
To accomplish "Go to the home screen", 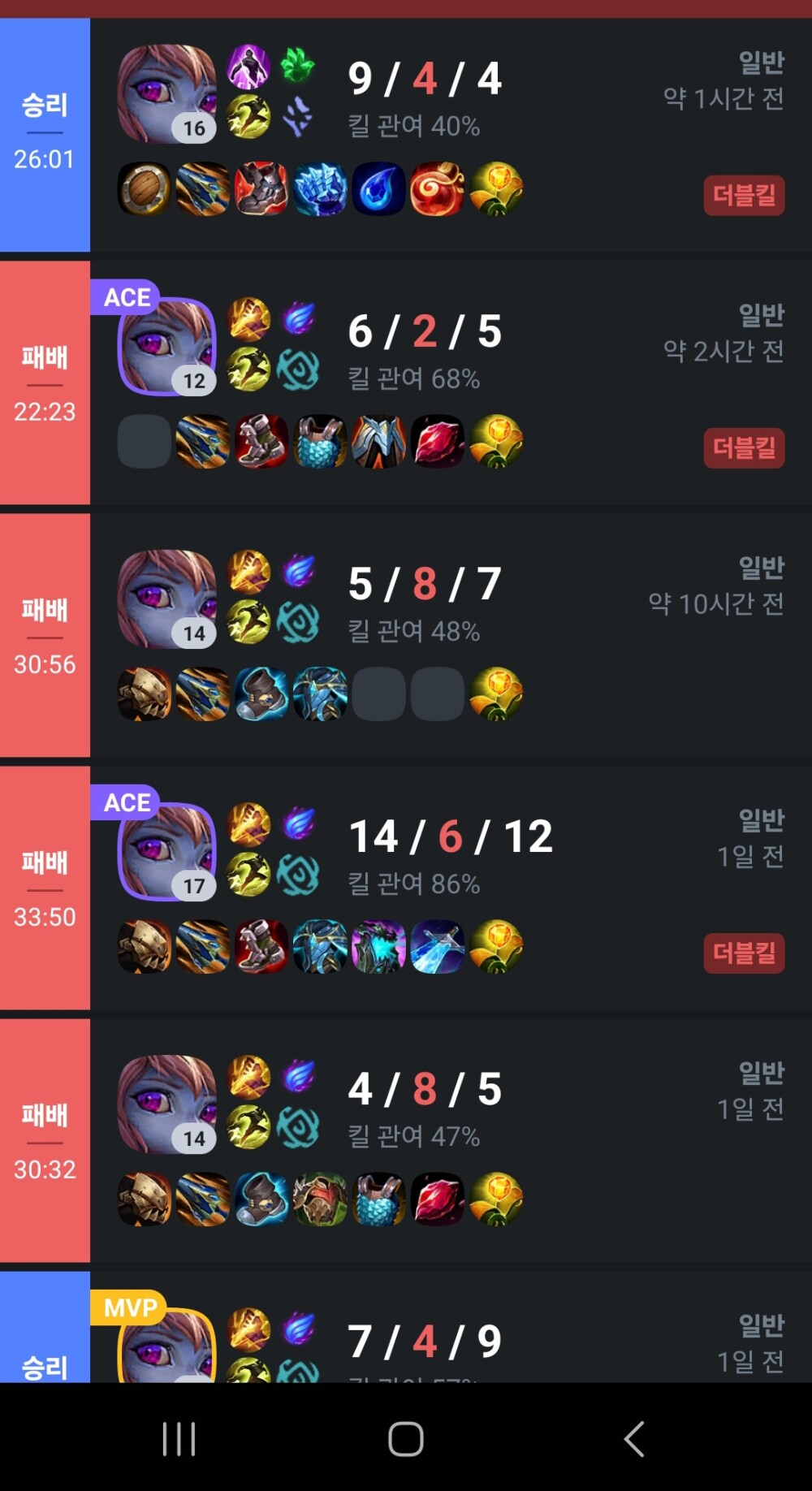I will pyautogui.click(x=406, y=1439).
